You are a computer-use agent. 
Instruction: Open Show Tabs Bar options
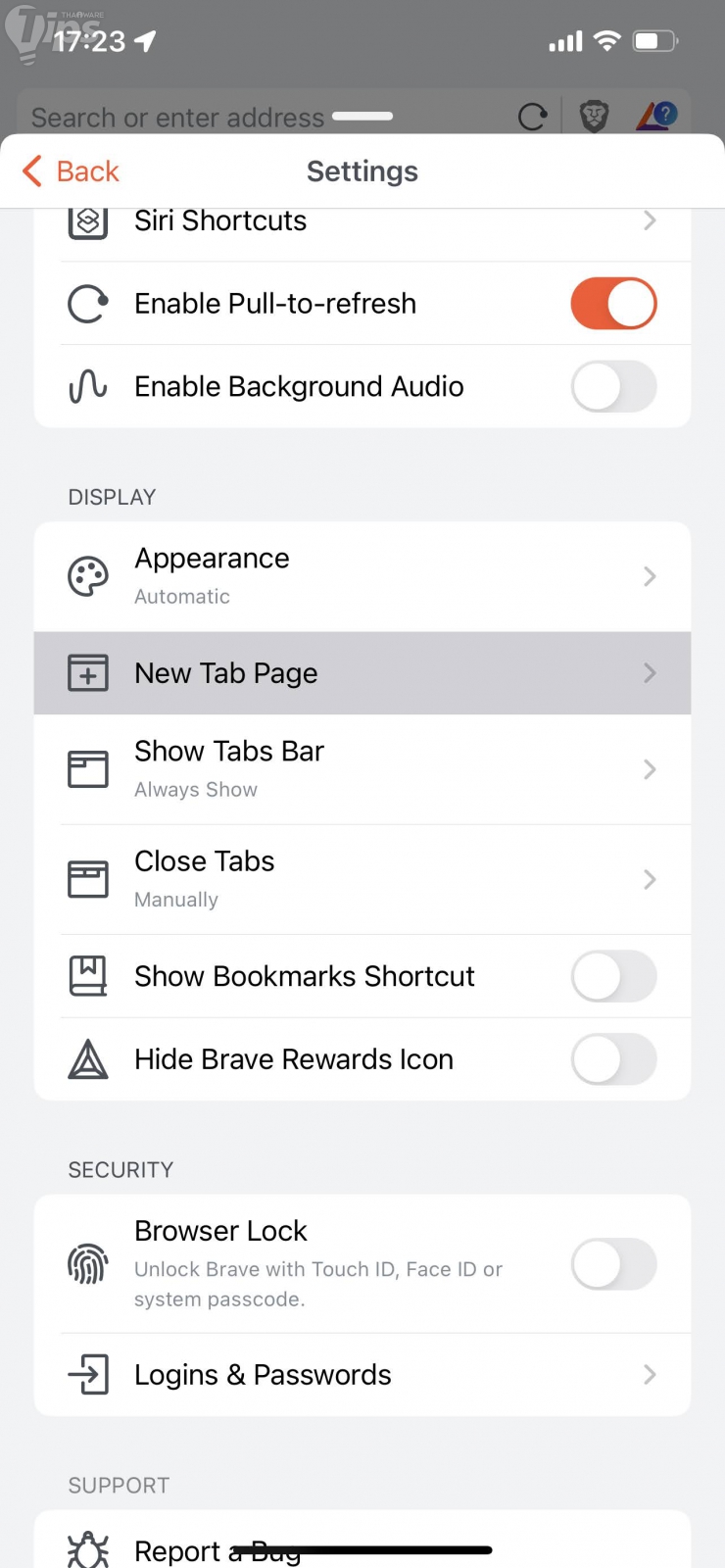tap(362, 769)
